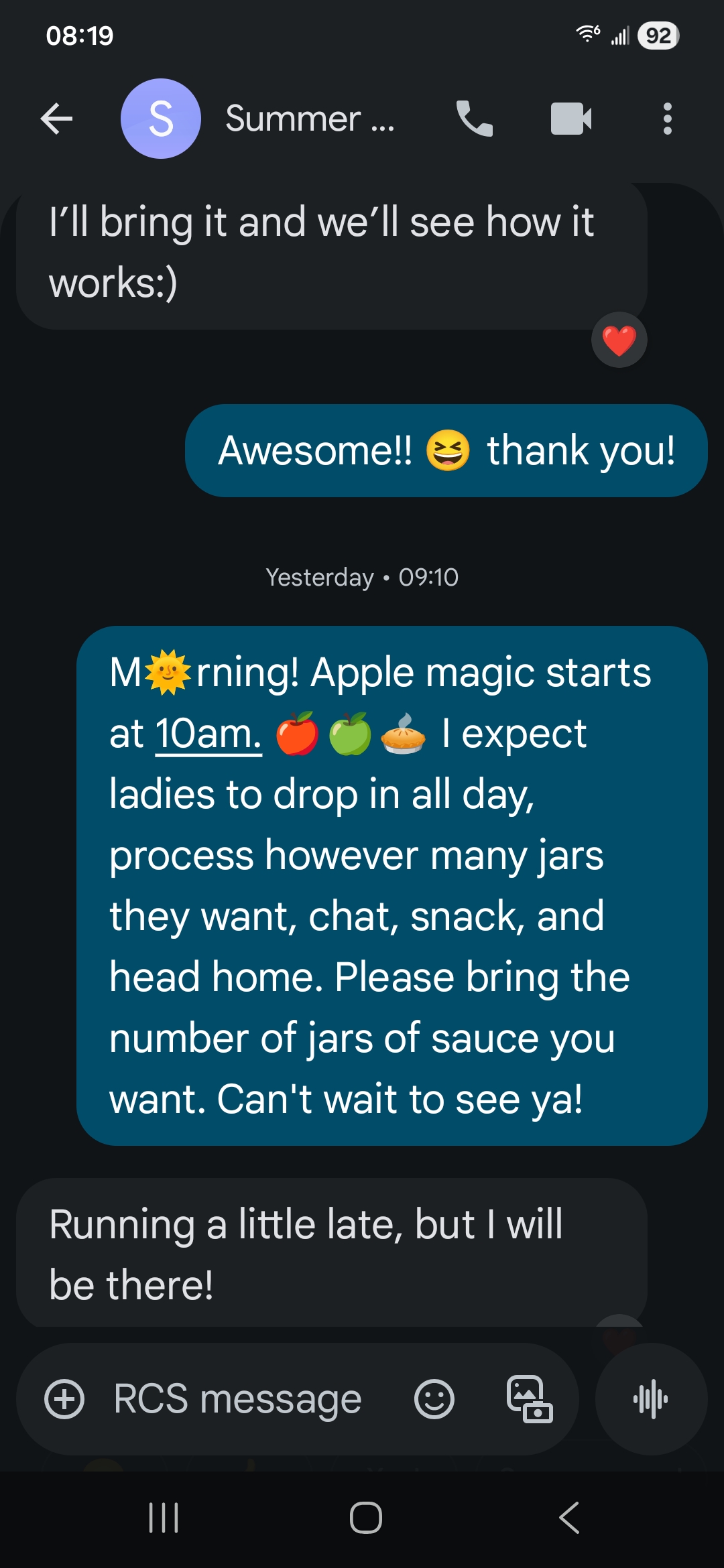Start a voice call with Summer
Image resolution: width=724 pixels, height=1568 pixels.
(474, 119)
